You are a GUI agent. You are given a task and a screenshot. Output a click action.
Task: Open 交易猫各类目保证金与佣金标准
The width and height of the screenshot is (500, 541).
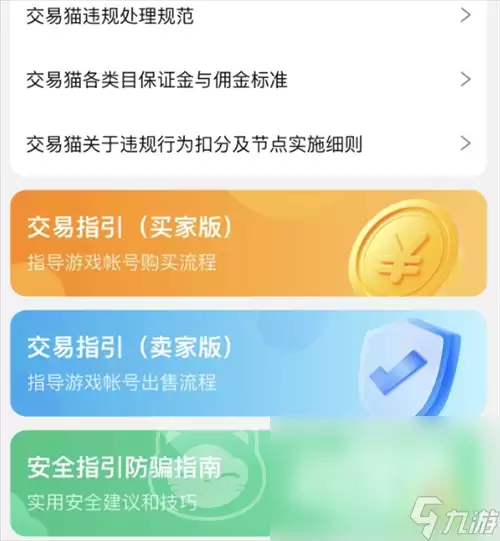[248, 80]
